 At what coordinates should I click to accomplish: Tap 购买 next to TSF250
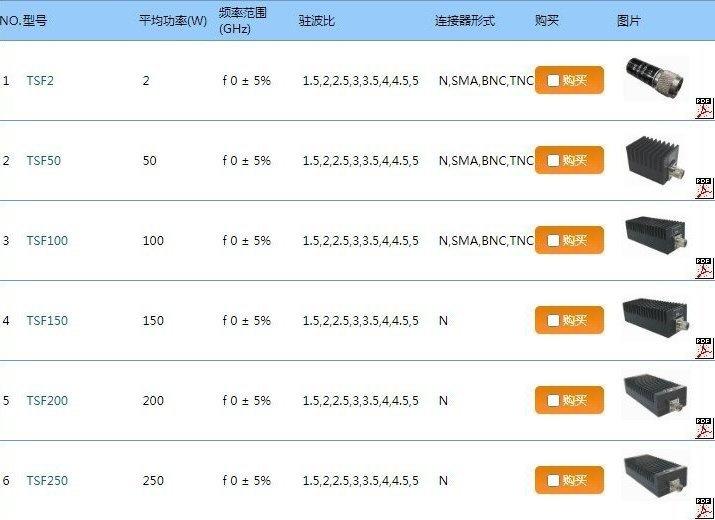(x=569, y=480)
